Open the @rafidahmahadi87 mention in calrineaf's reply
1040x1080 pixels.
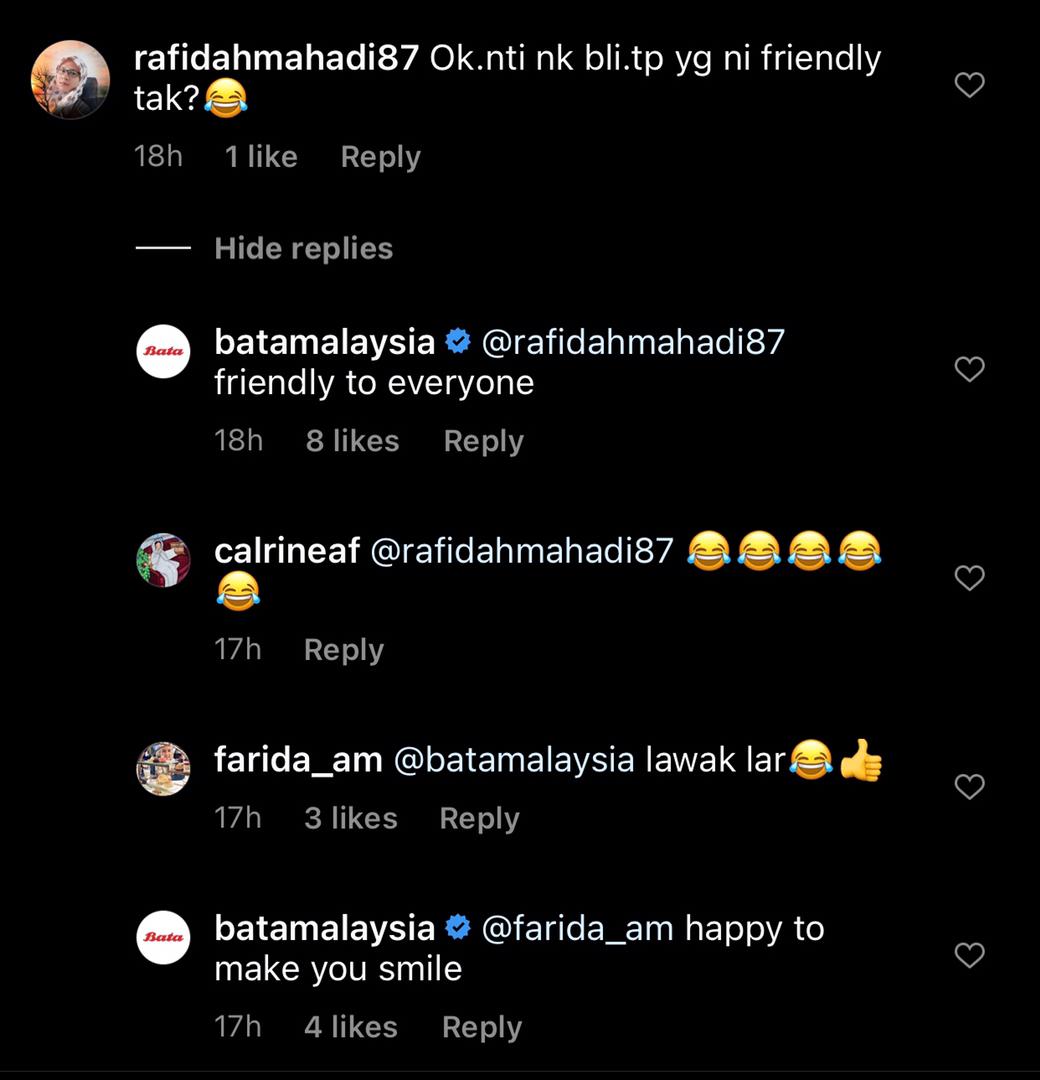tap(522, 552)
